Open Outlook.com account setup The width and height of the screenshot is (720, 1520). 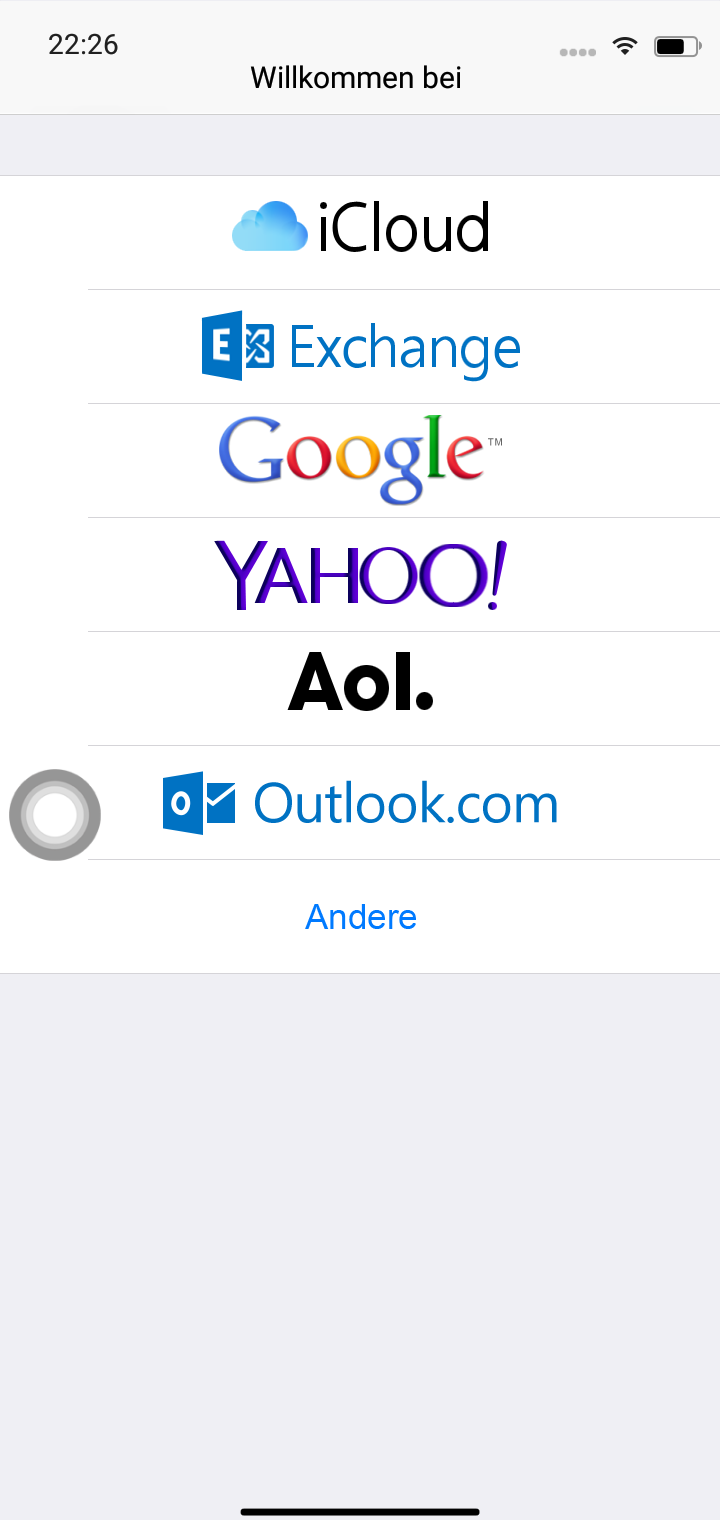[361, 803]
